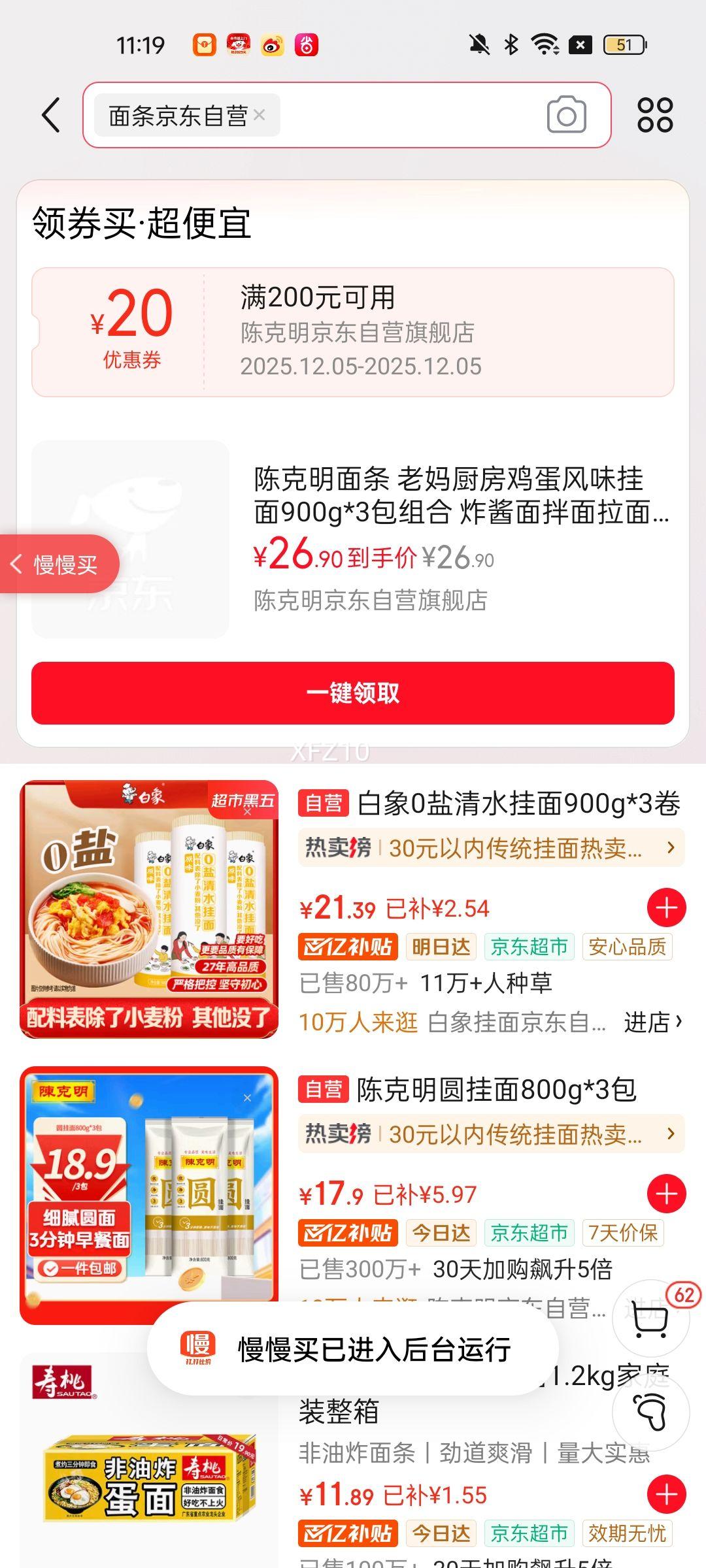This screenshot has width=706, height=1568.
Task: Open 热卖榜 link under 白象 noodles
Action: pos(490,848)
